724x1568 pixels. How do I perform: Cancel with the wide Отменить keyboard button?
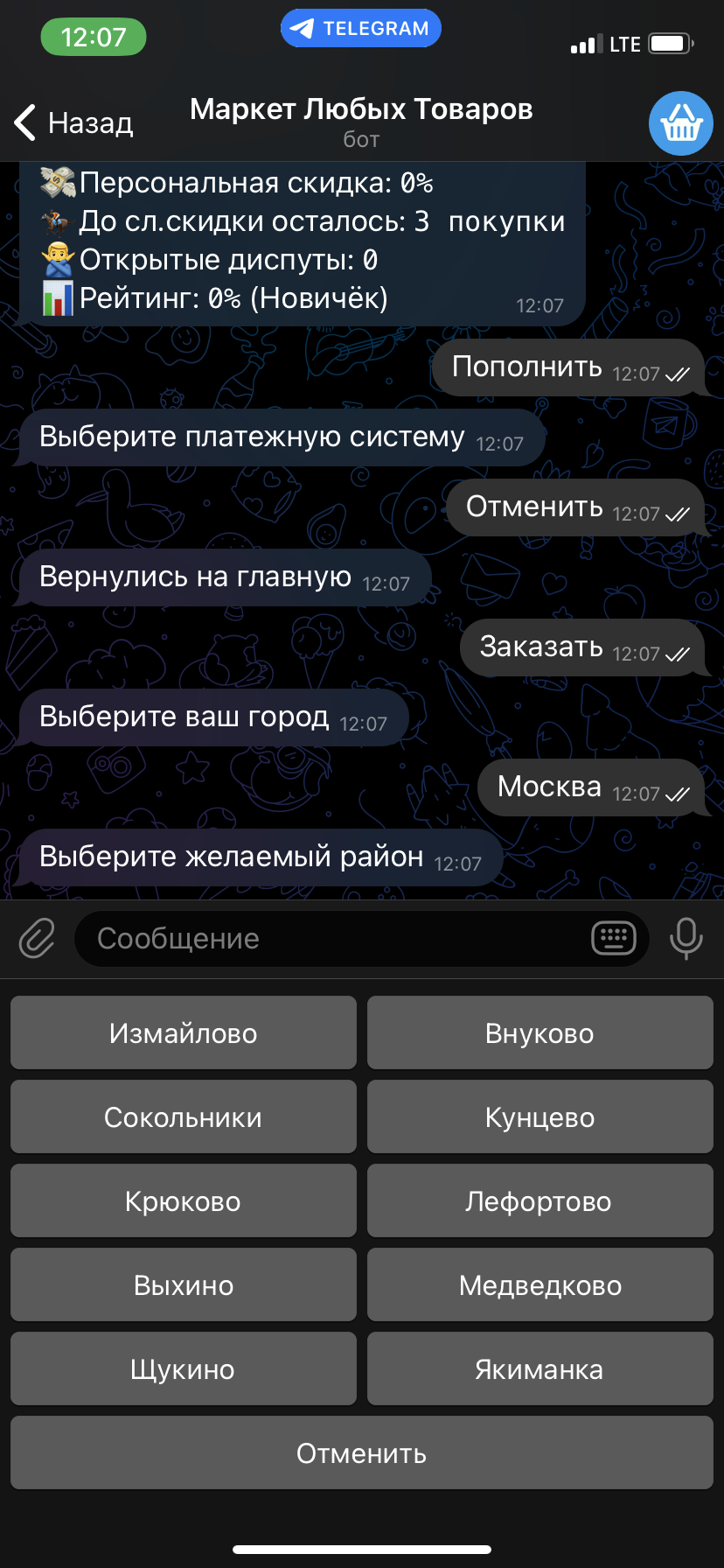pyautogui.click(x=362, y=1453)
